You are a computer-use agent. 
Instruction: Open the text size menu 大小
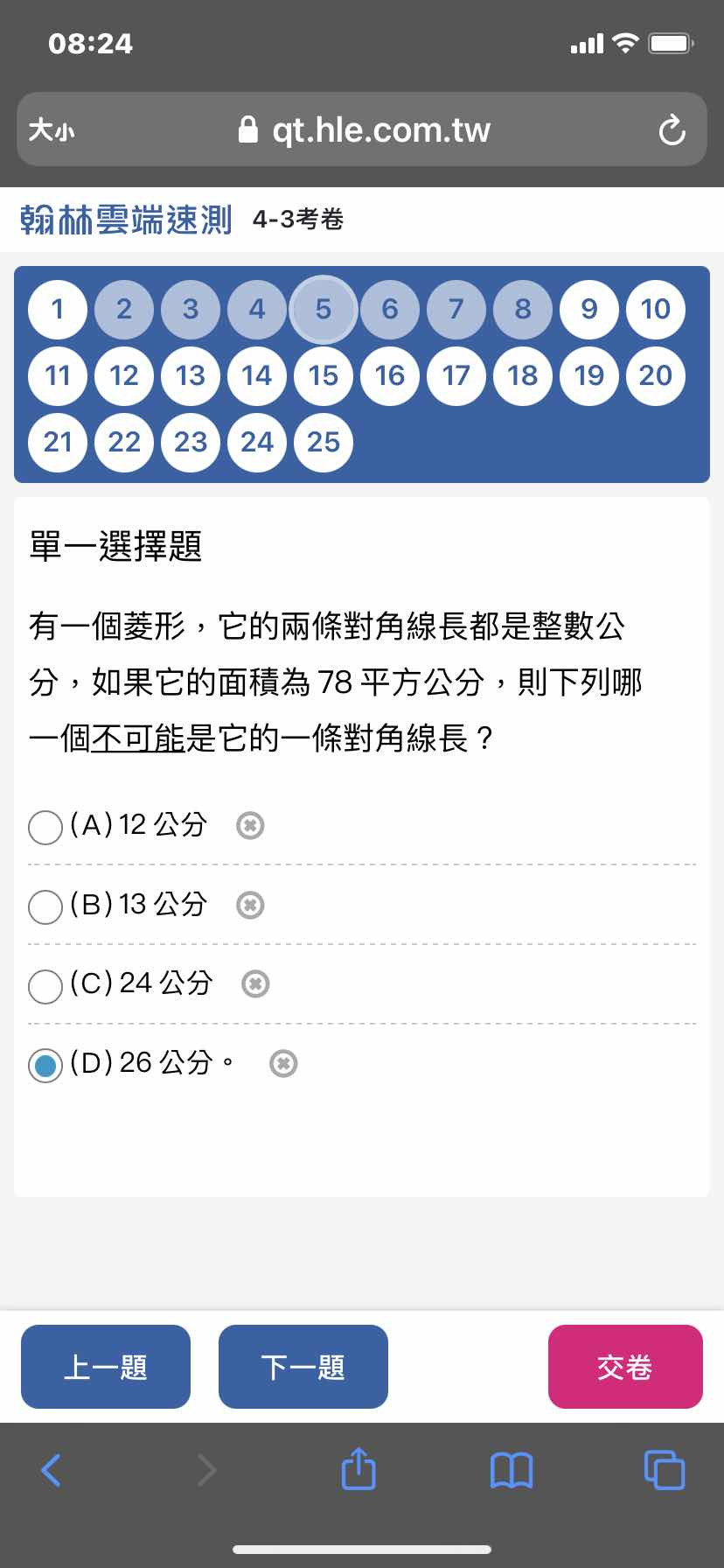(52, 131)
